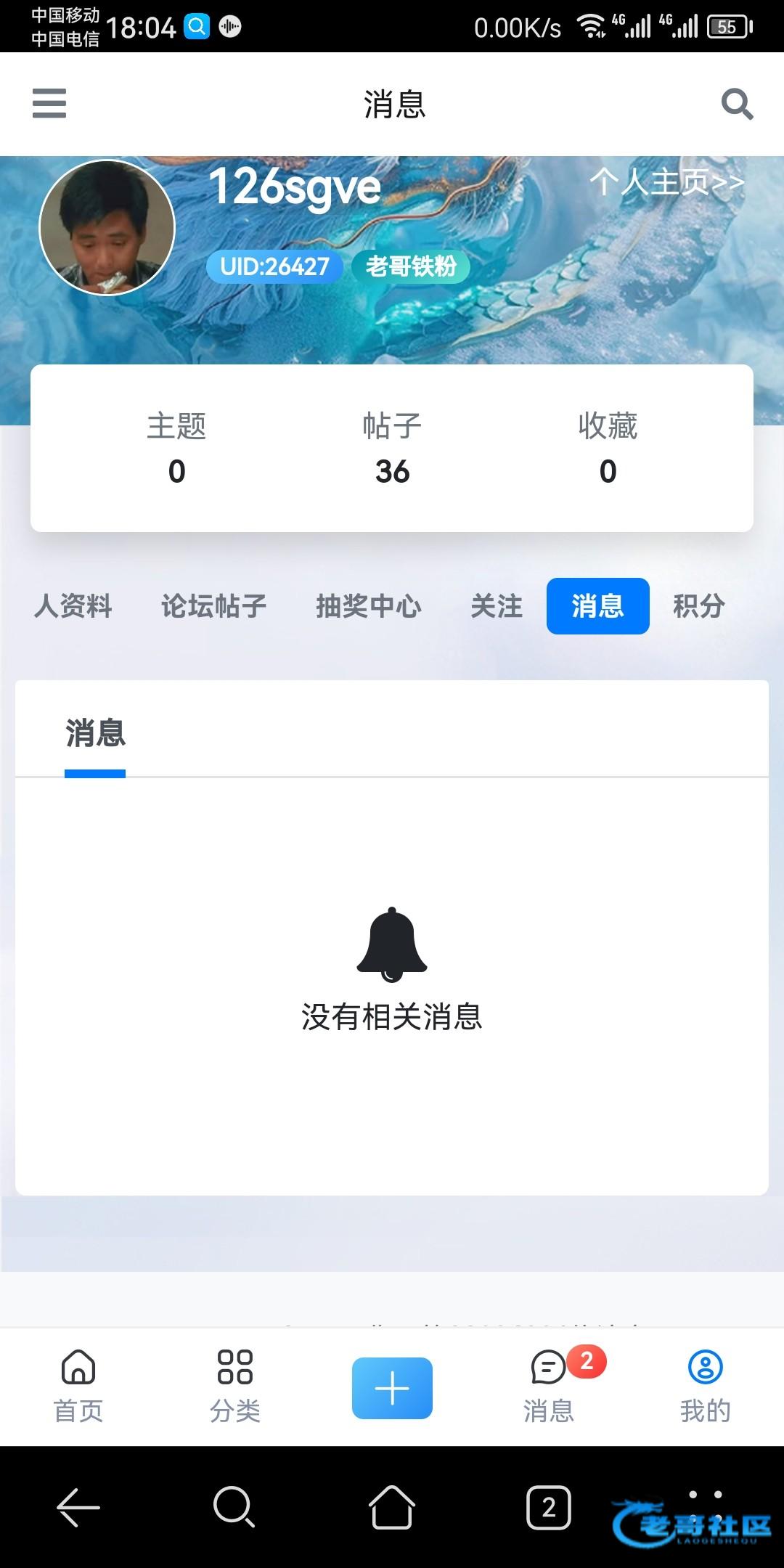
Task: Switch to the 关注 tab
Action: 497,606
